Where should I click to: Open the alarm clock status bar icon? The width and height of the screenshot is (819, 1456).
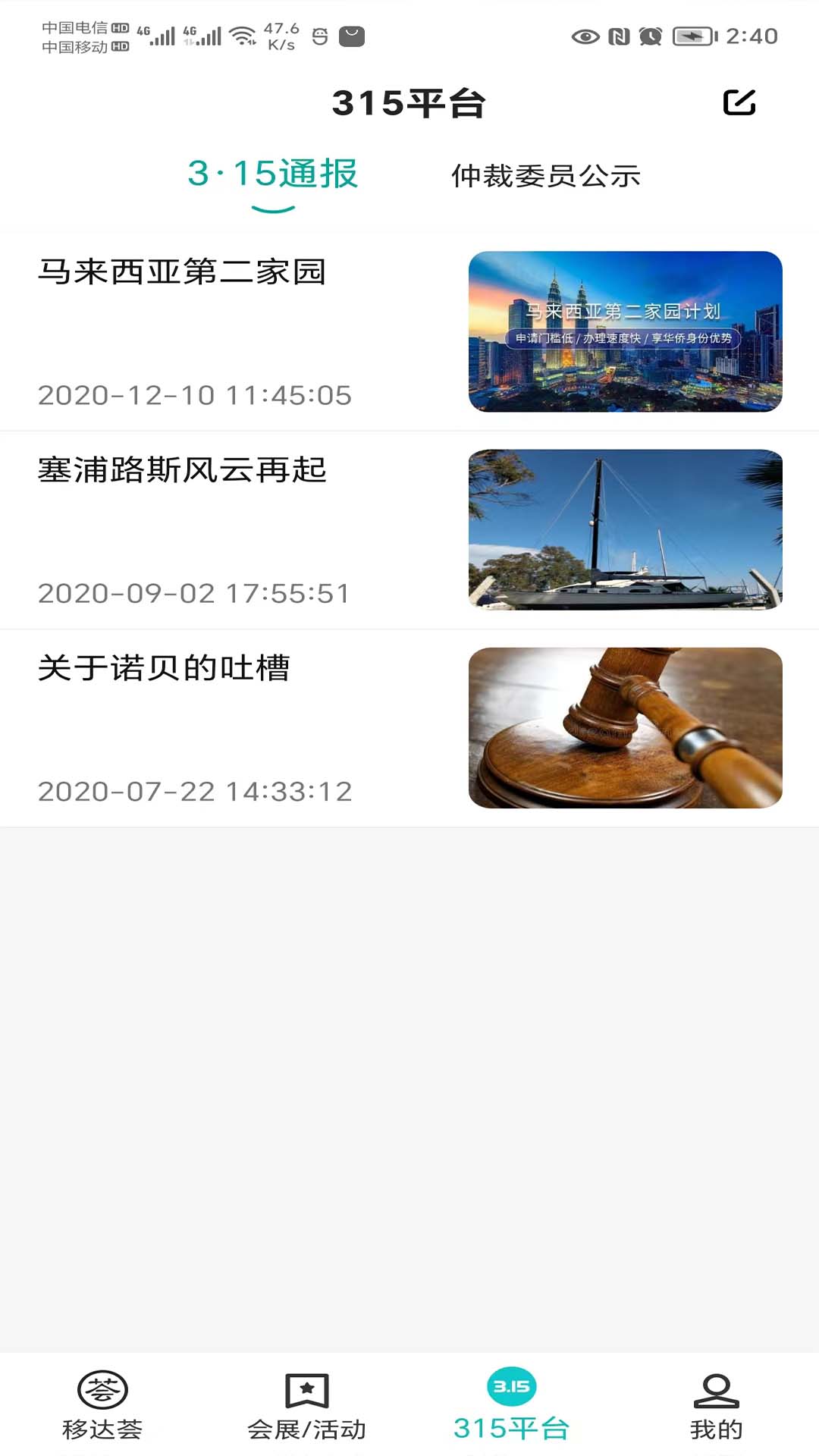(x=649, y=34)
